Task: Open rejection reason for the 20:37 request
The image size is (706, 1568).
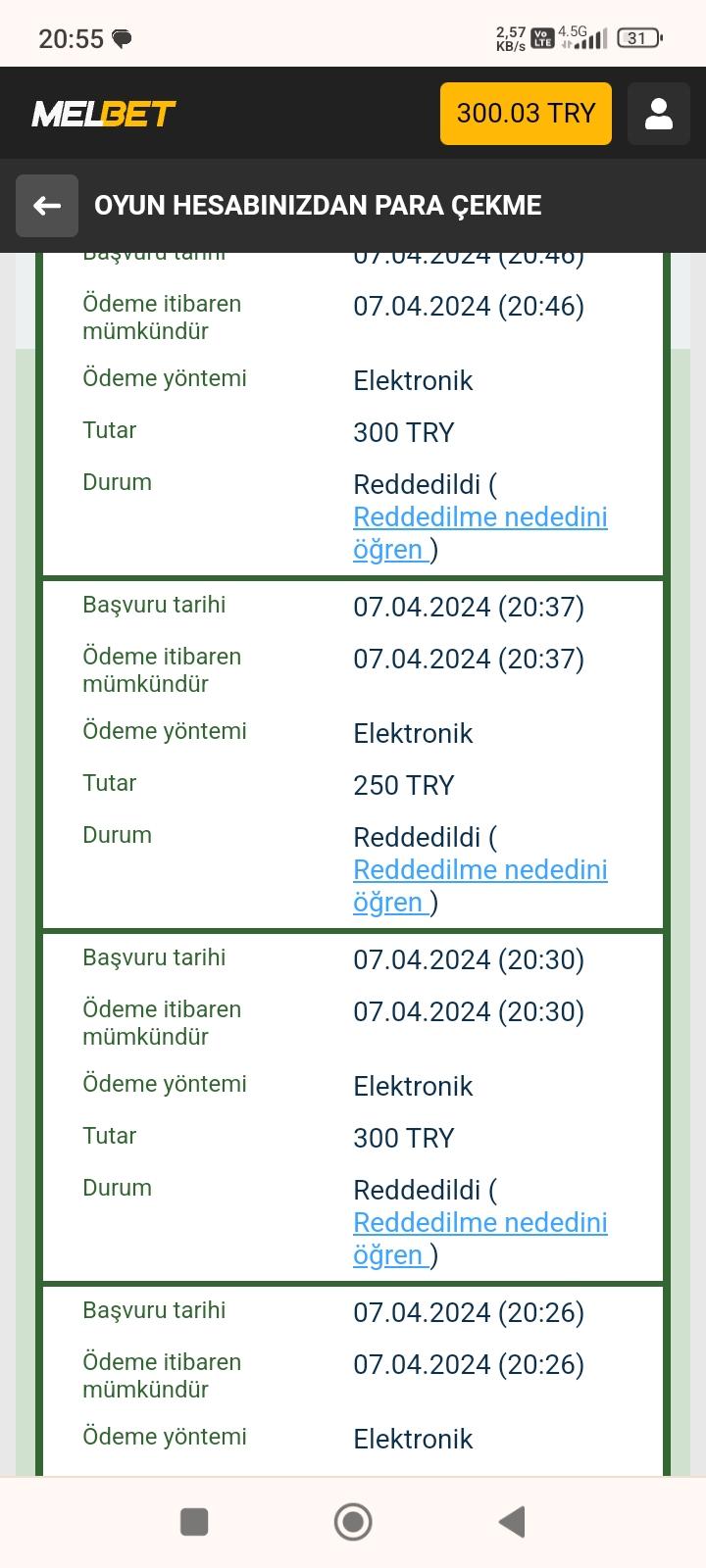Action: click(479, 871)
